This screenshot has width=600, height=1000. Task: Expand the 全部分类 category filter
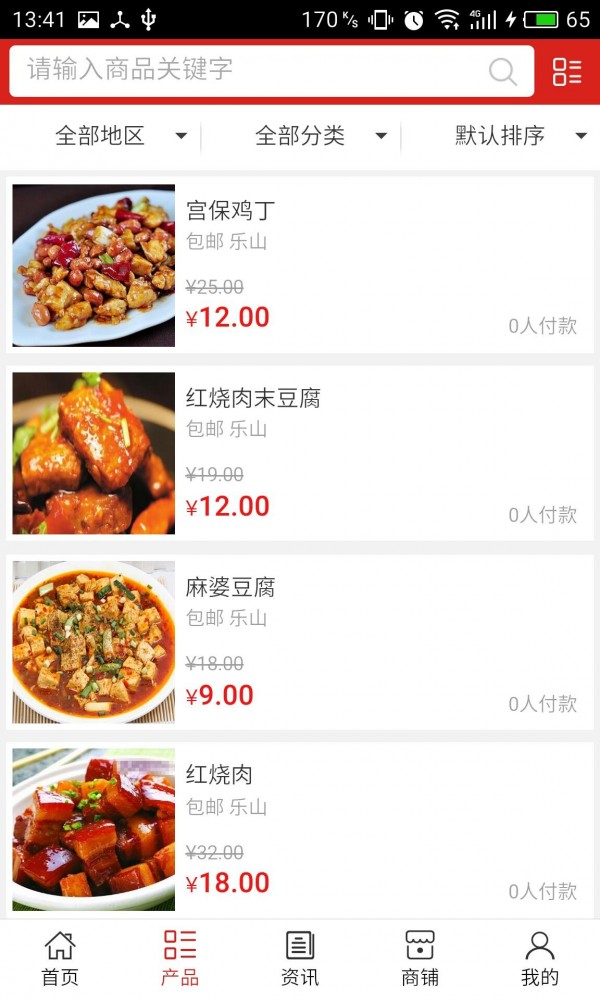[x=320, y=136]
